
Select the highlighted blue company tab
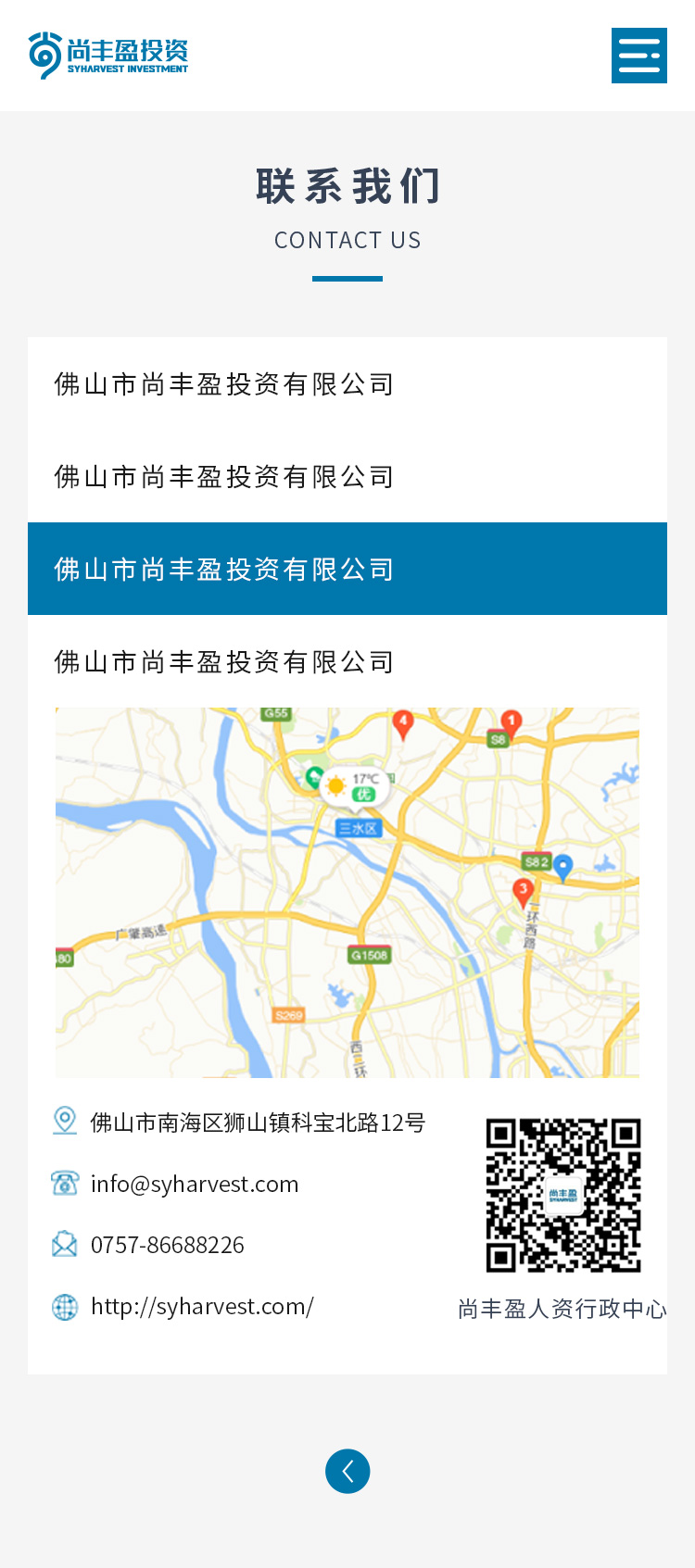pyautogui.click(x=347, y=569)
